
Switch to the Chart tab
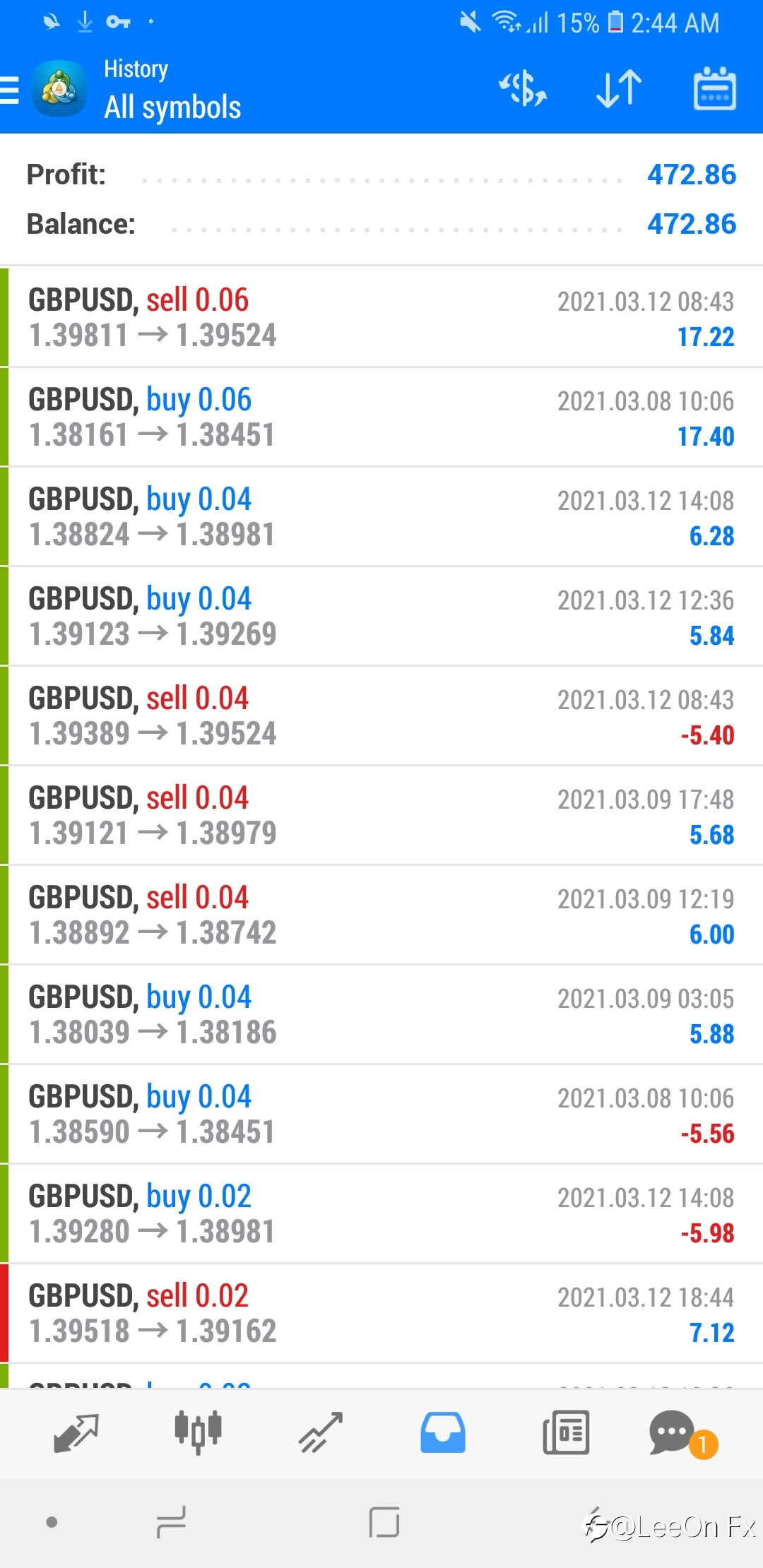[198, 1432]
